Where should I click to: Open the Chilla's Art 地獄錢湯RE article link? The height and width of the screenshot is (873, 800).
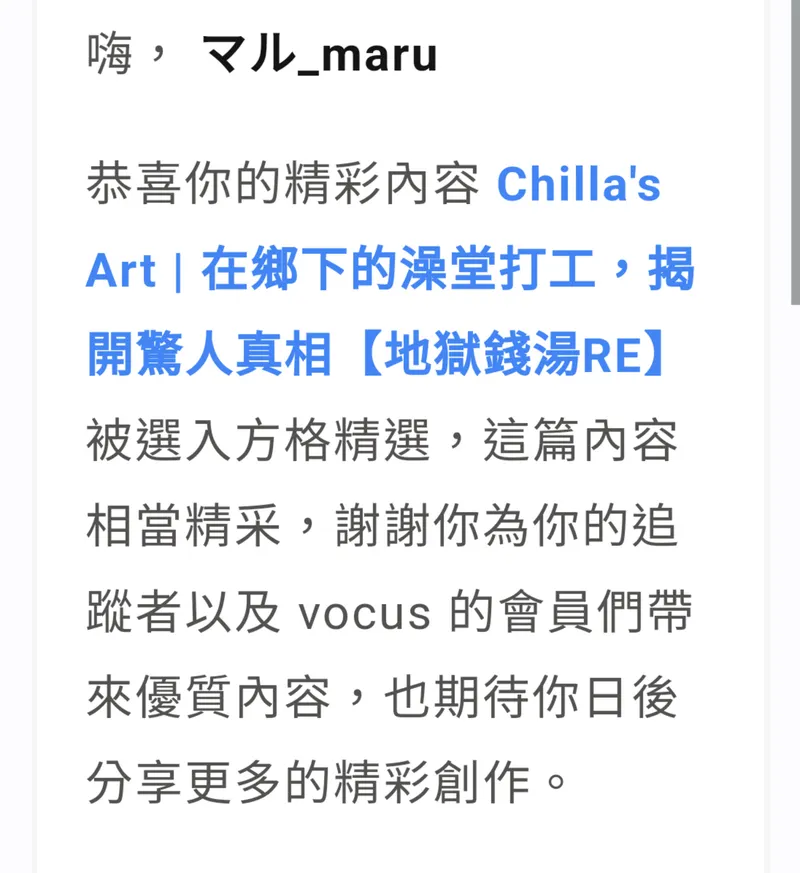click(x=390, y=272)
